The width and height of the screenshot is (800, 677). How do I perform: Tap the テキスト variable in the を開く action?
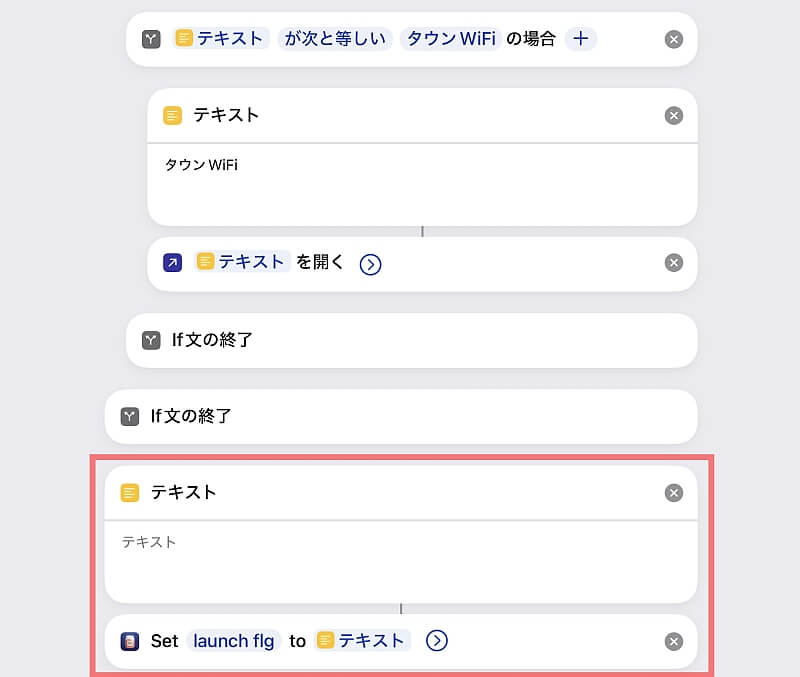pyautogui.click(x=242, y=262)
